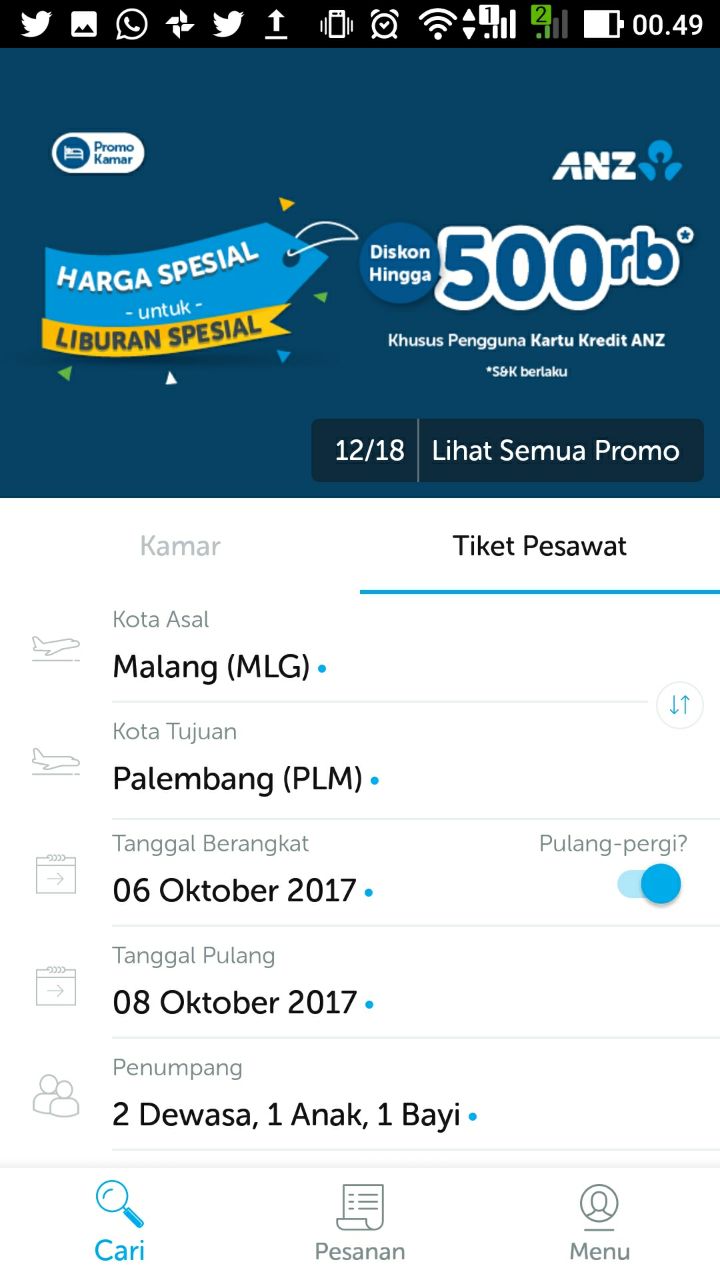The width and height of the screenshot is (720, 1280).
Task: Open the Menu profile tab
Action: (x=599, y=1222)
